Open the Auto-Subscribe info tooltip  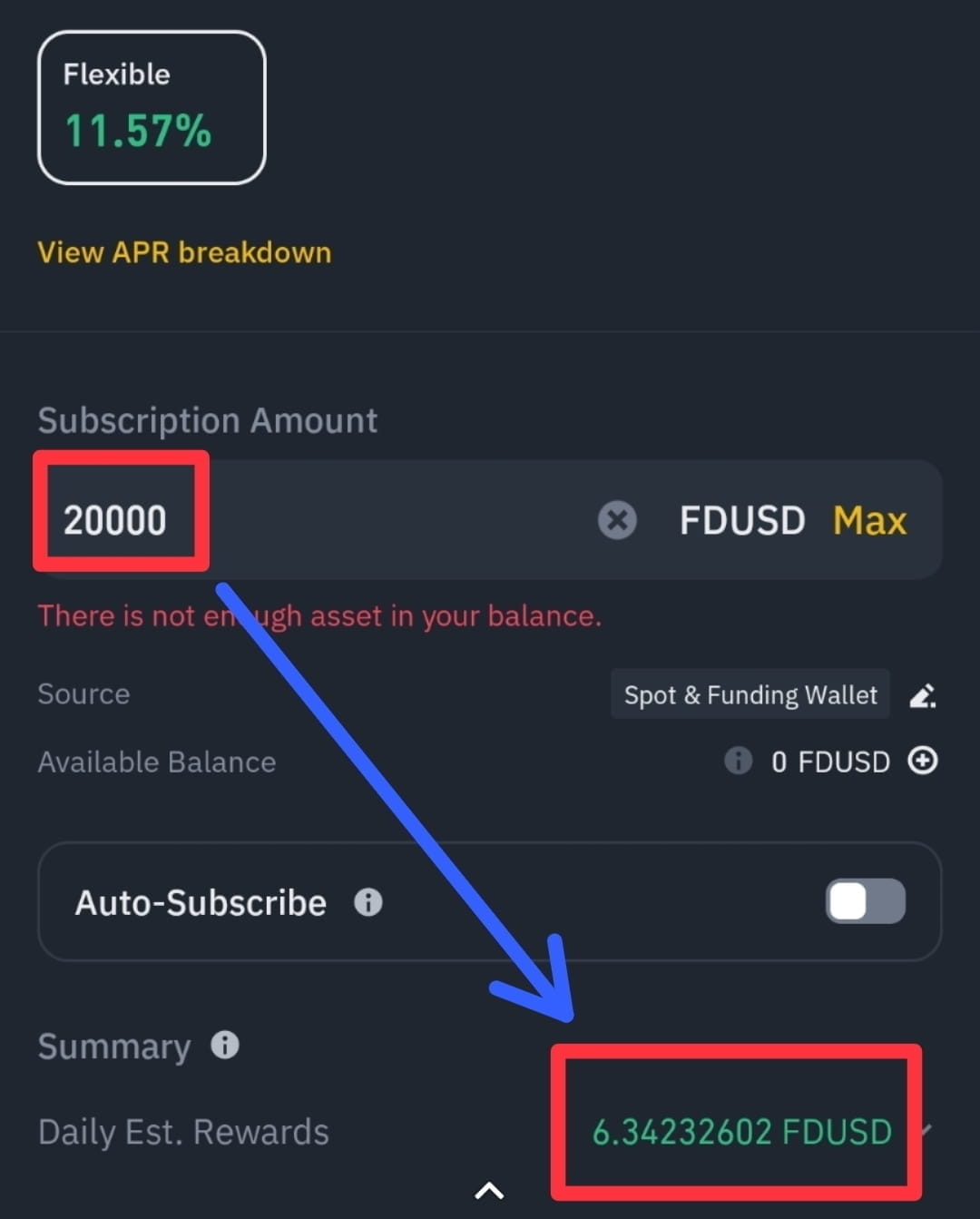(x=368, y=902)
